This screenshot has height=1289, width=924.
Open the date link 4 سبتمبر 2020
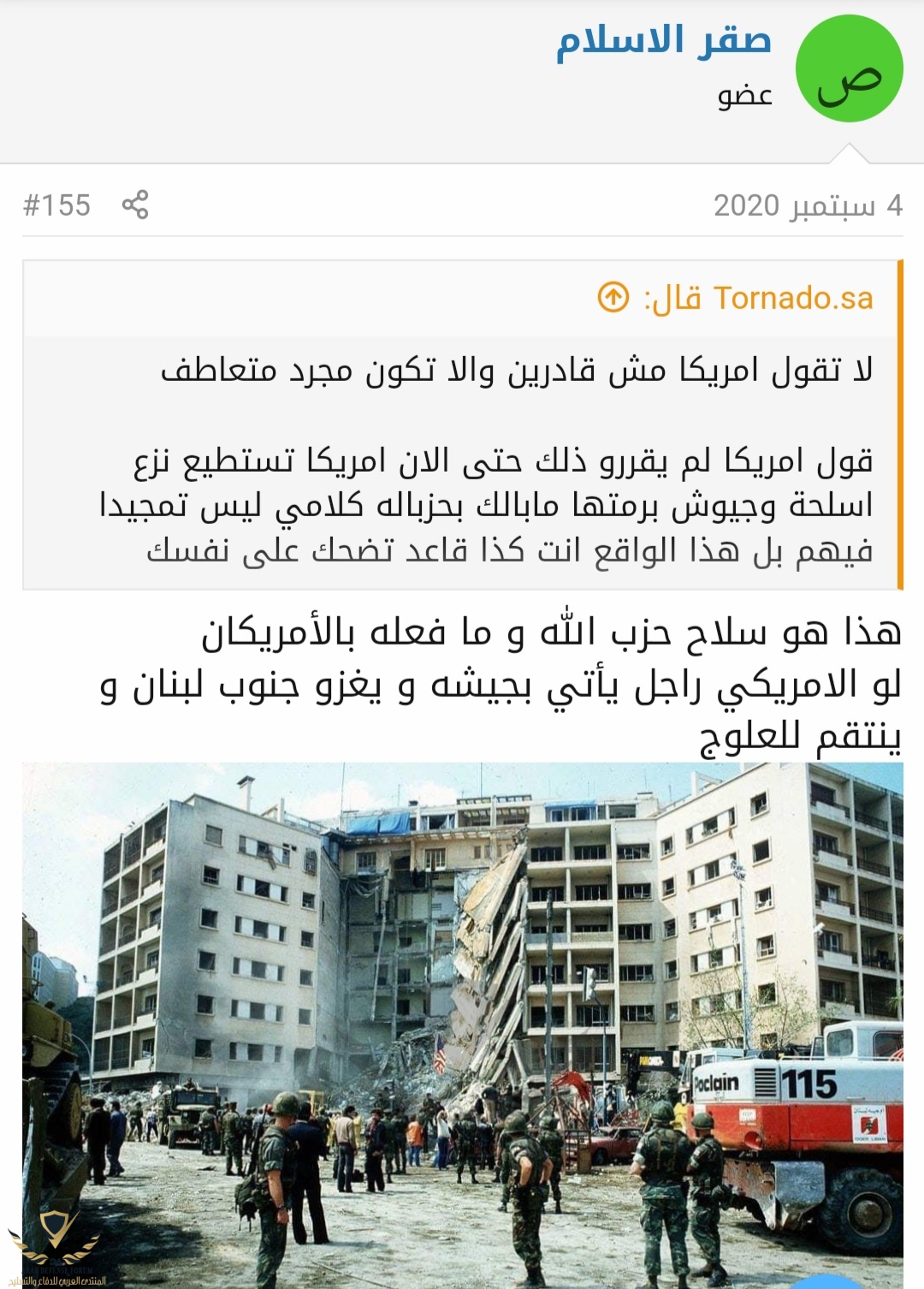[x=808, y=205]
